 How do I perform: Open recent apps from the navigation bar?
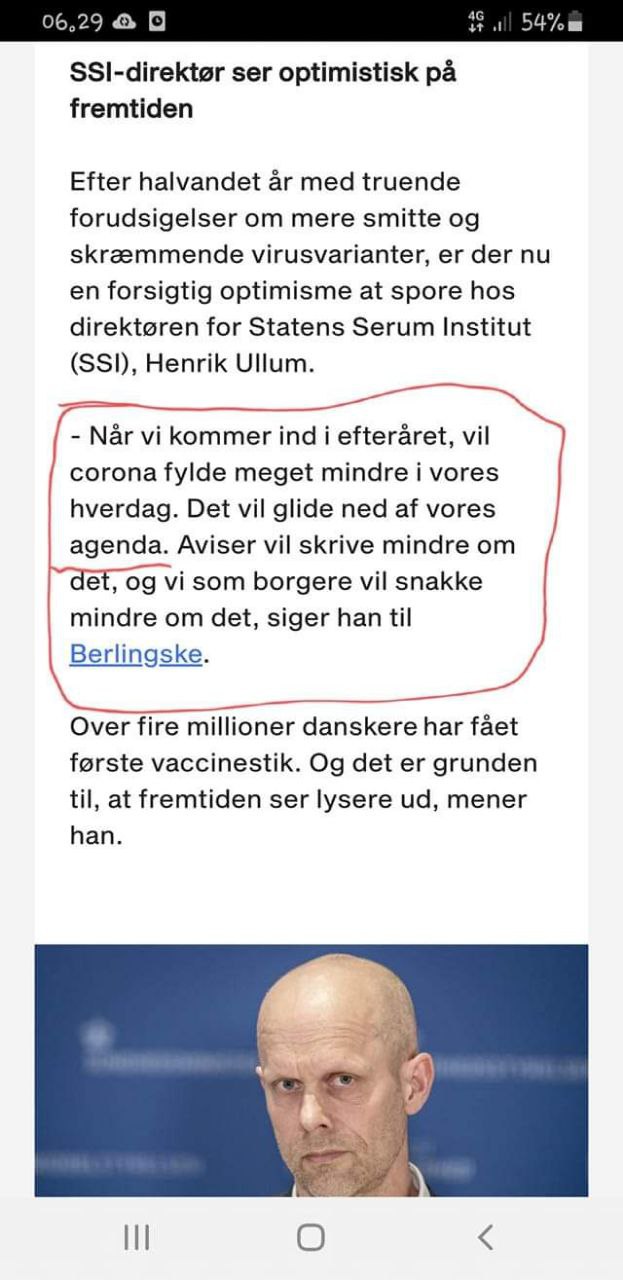[136, 1237]
